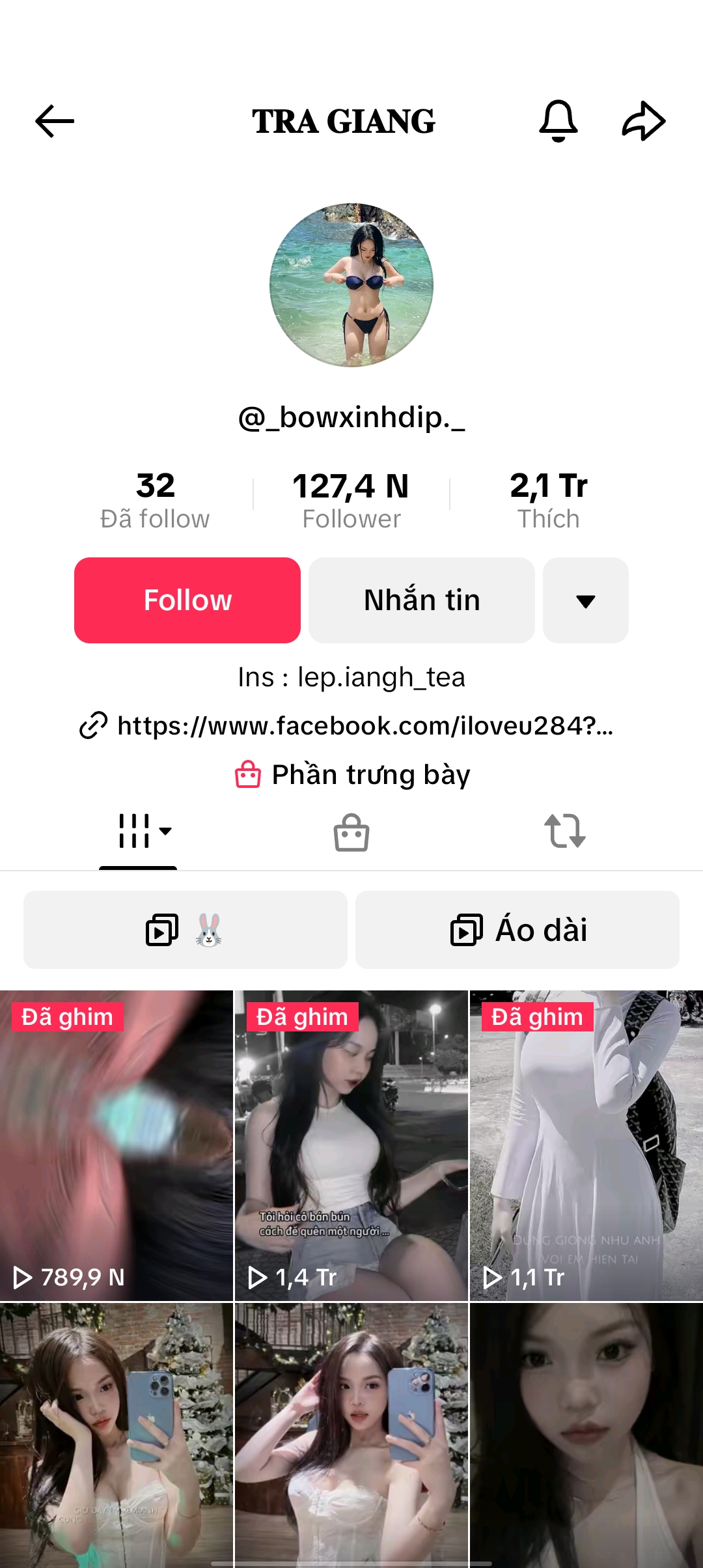Select the videos grid tab

(138, 832)
